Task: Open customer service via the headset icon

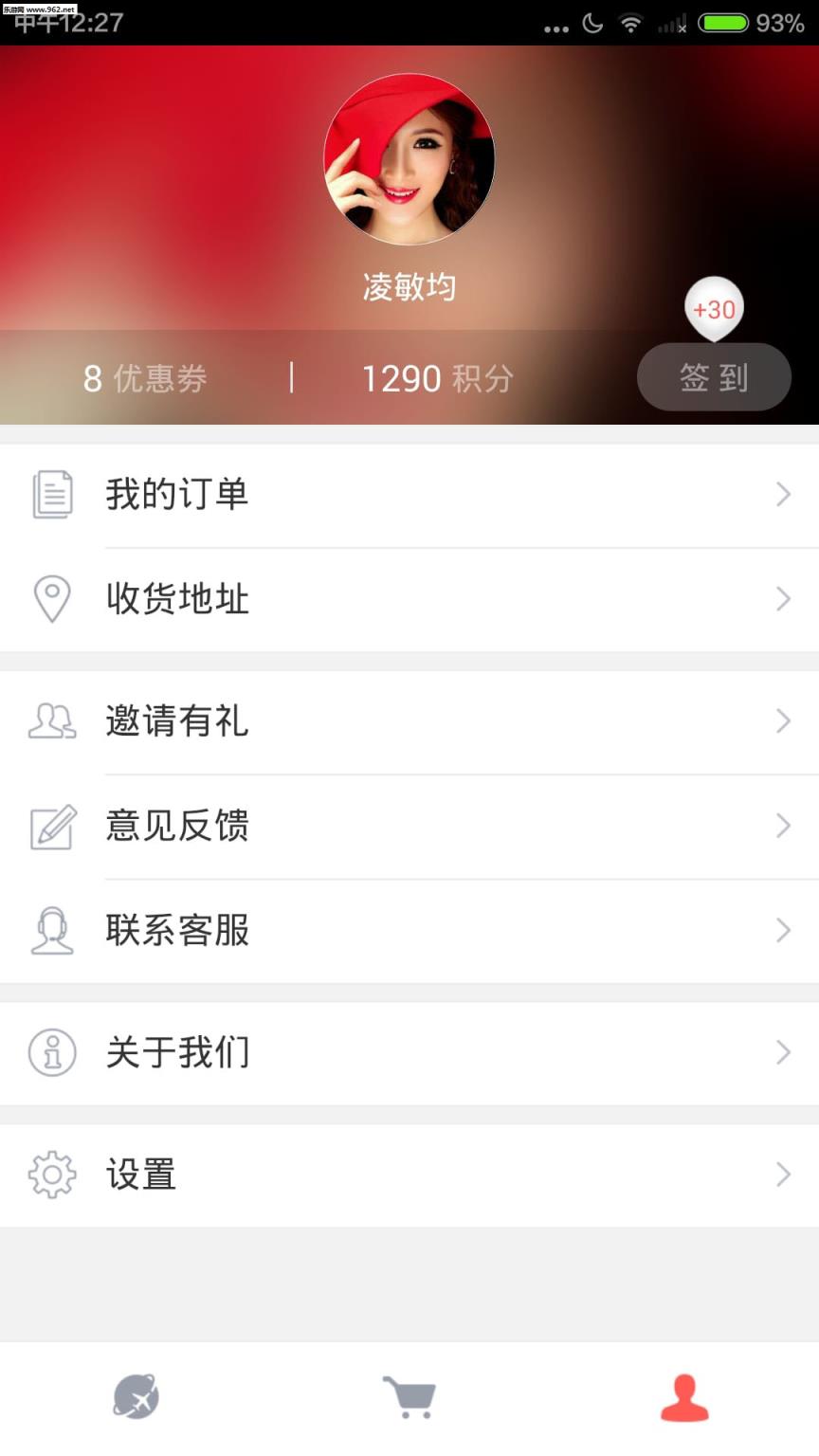Action: pyautogui.click(x=51, y=930)
